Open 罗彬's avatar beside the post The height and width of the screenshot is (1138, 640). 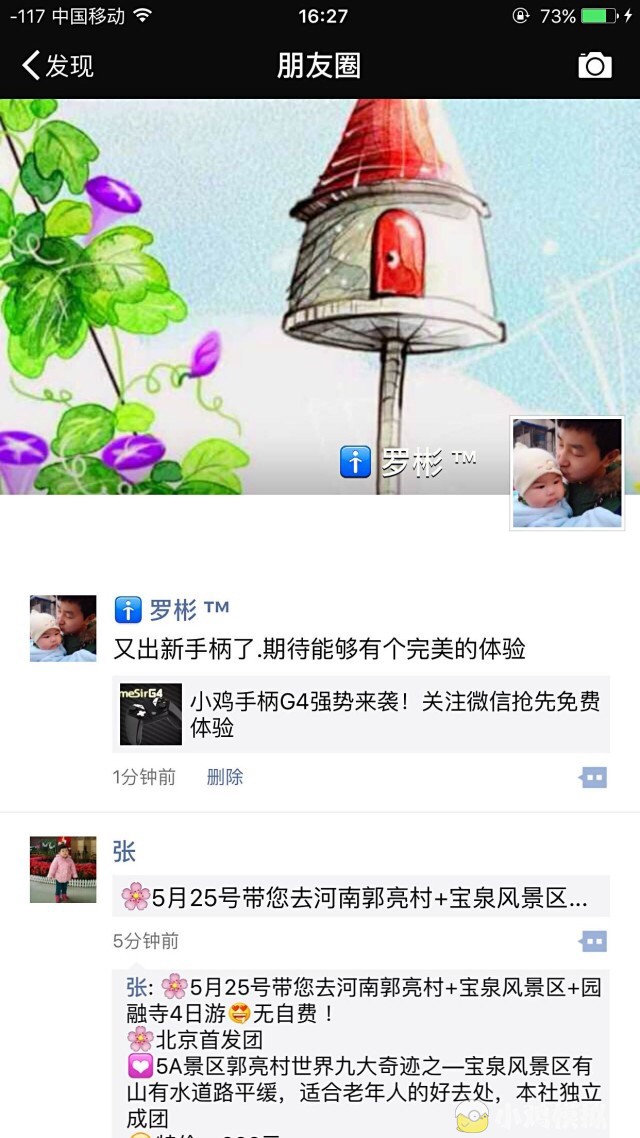click(63, 629)
